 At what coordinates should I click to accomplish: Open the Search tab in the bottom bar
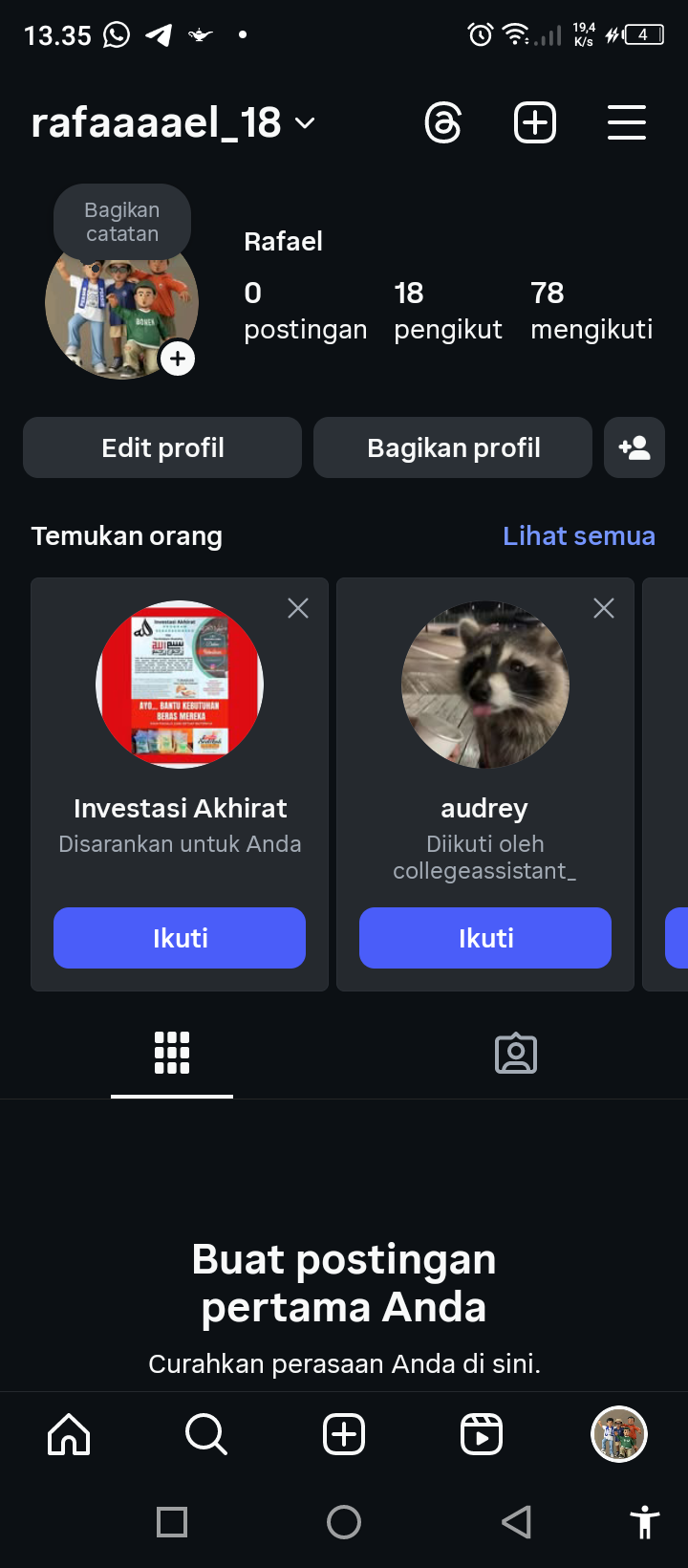pyautogui.click(x=206, y=1434)
